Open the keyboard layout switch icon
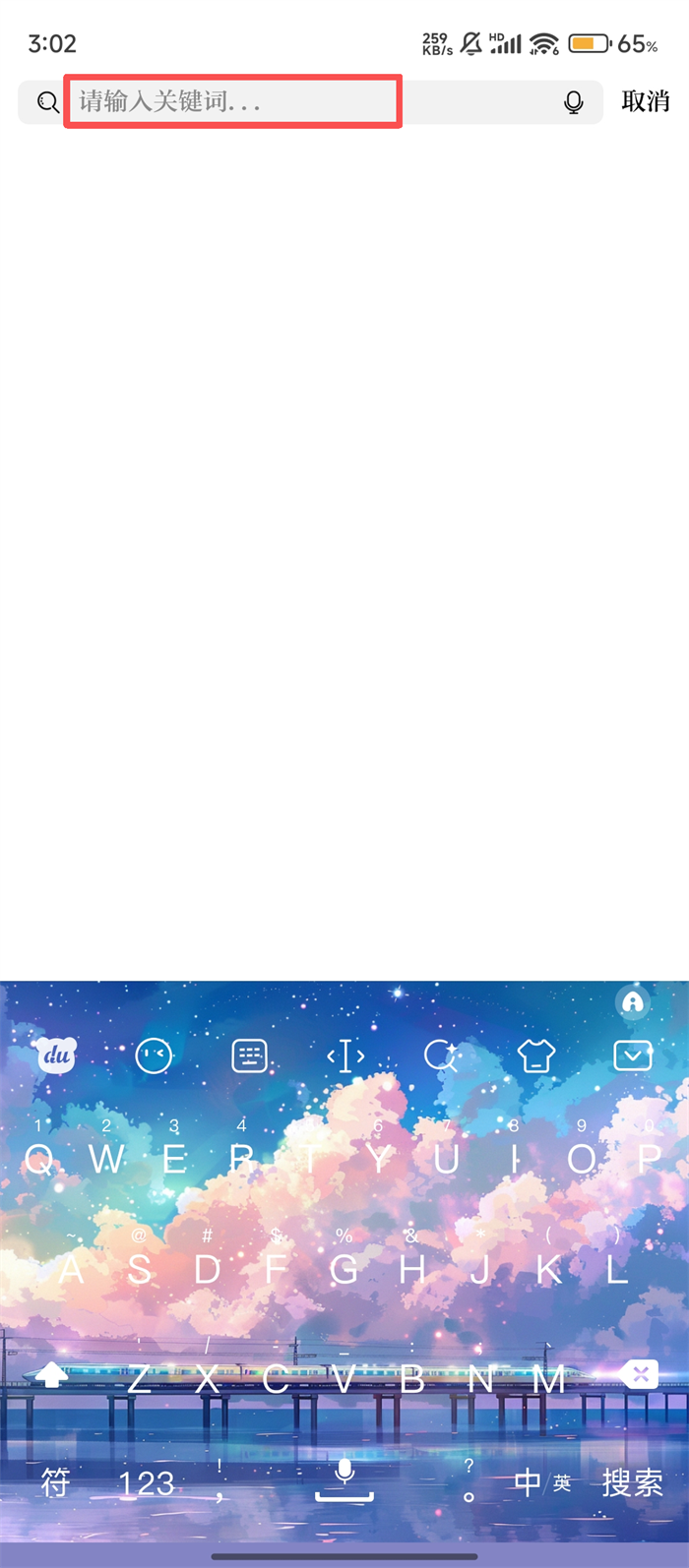This screenshot has height=1568, width=689. [x=249, y=1056]
